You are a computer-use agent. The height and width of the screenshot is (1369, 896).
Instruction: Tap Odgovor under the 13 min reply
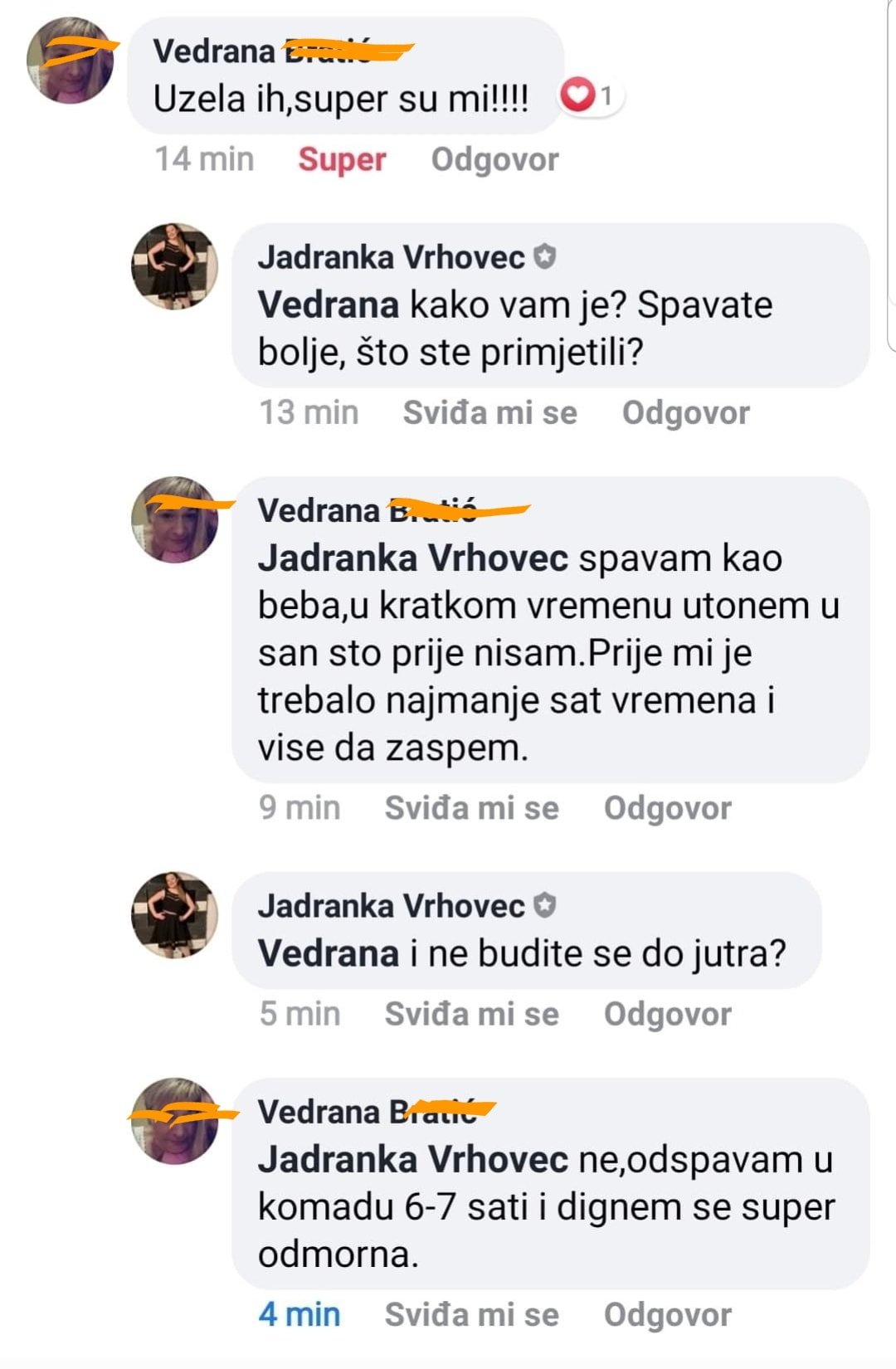(685, 412)
